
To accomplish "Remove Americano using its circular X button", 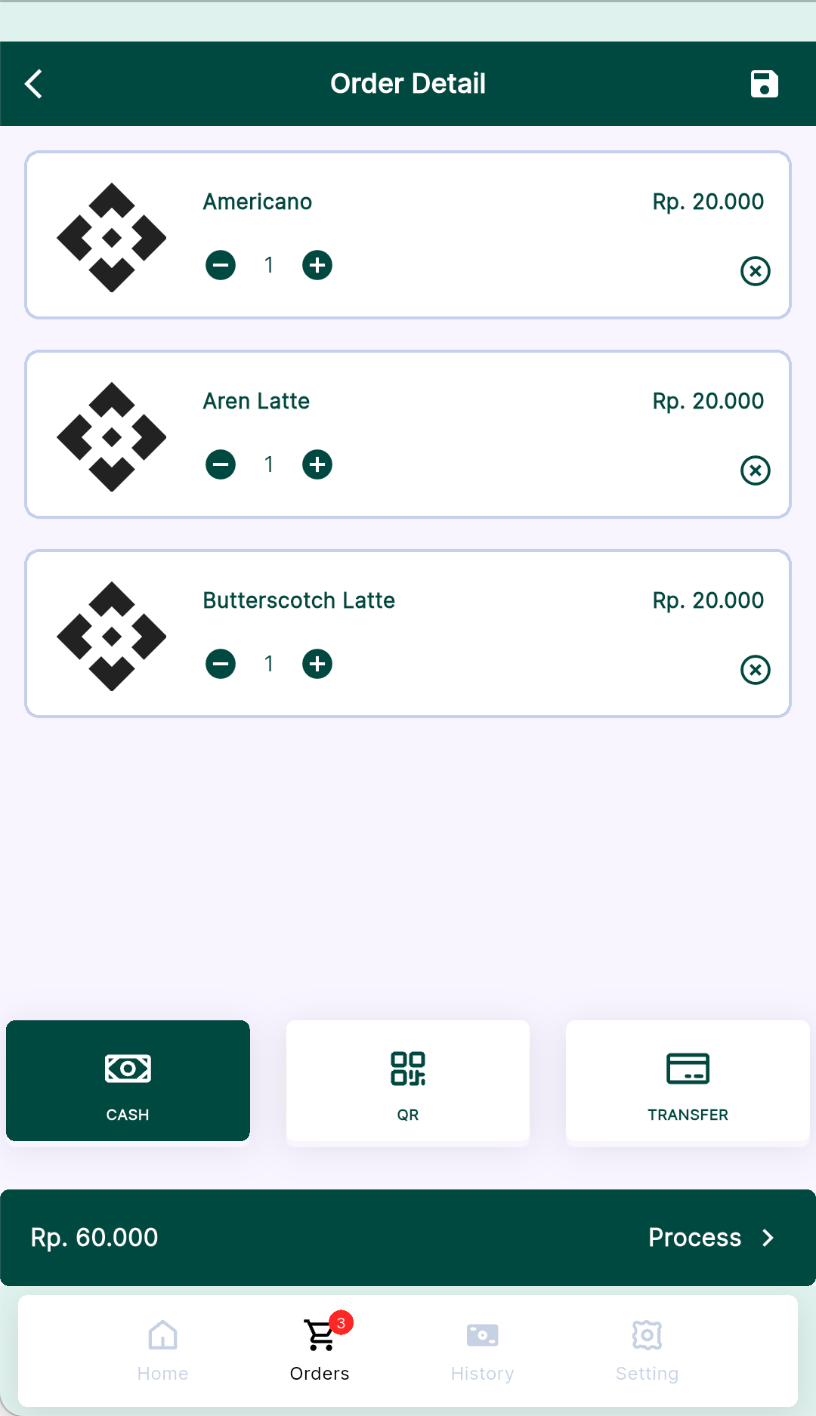I will pos(755,270).
